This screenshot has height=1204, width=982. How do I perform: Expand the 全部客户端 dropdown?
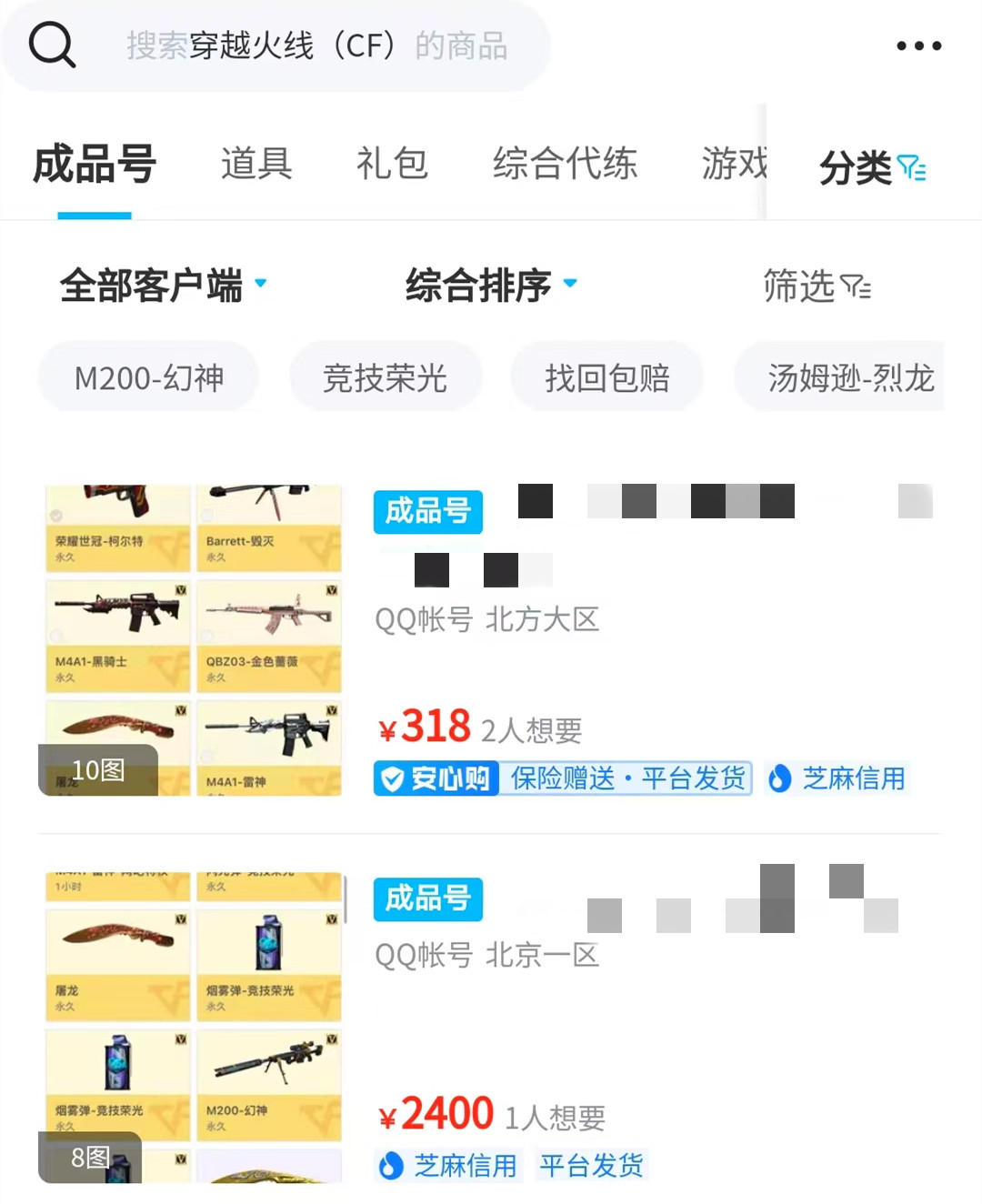click(x=164, y=286)
